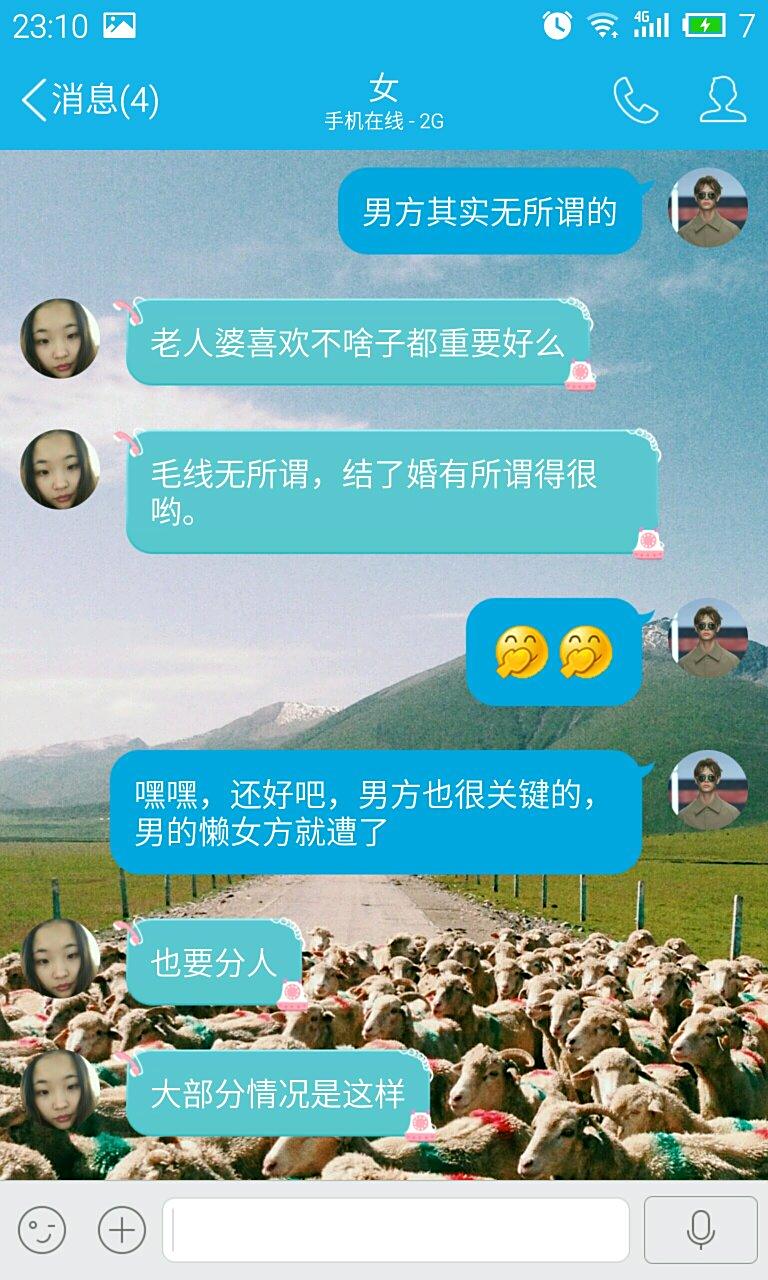This screenshot has height=1280, width=768.
Task: Go back to the 消息 list
Action: 88,100
